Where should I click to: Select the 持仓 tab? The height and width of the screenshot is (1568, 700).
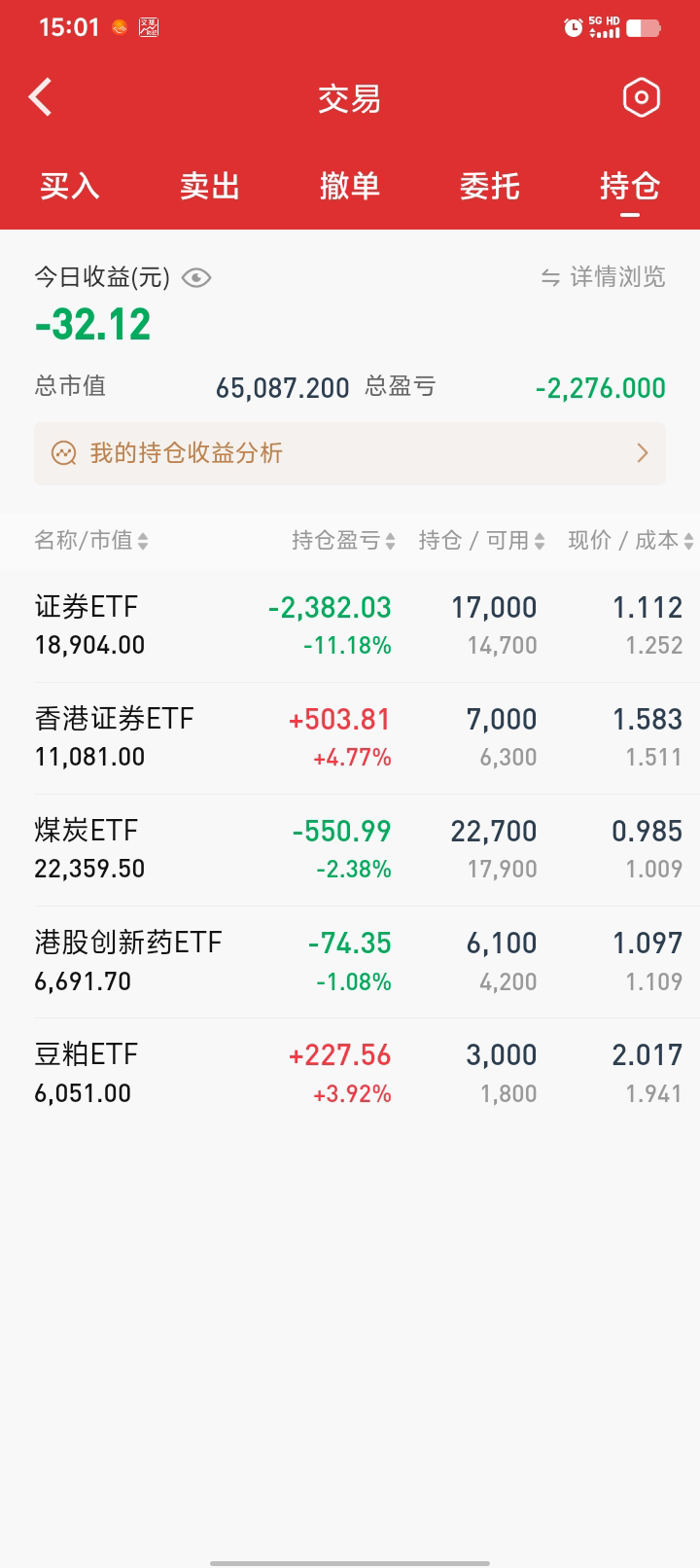(x=629, y=186)
